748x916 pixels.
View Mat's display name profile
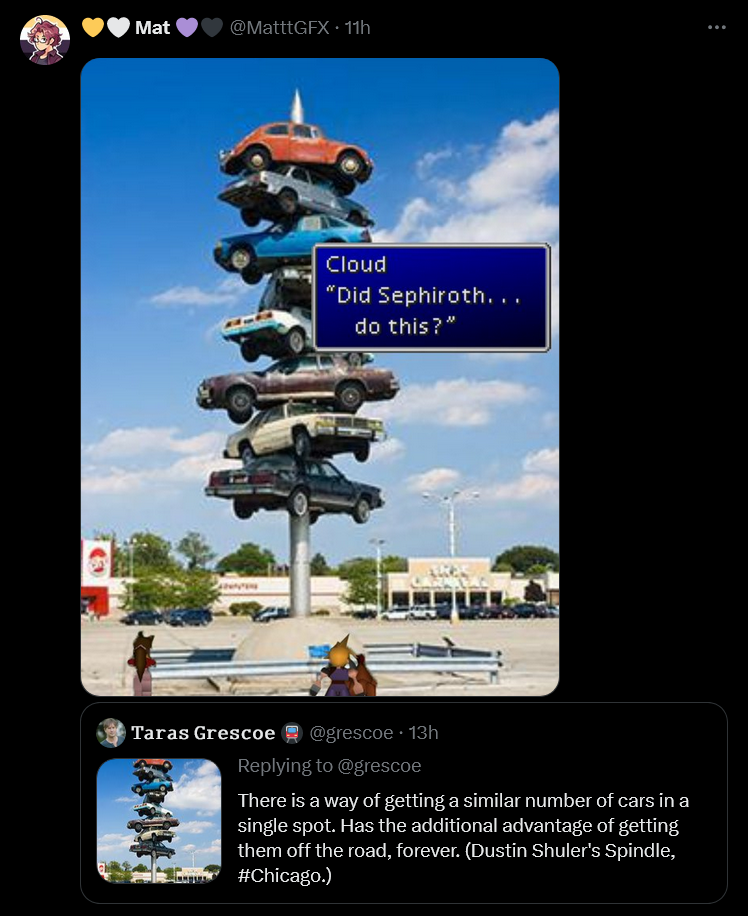[x=152, y=28]
